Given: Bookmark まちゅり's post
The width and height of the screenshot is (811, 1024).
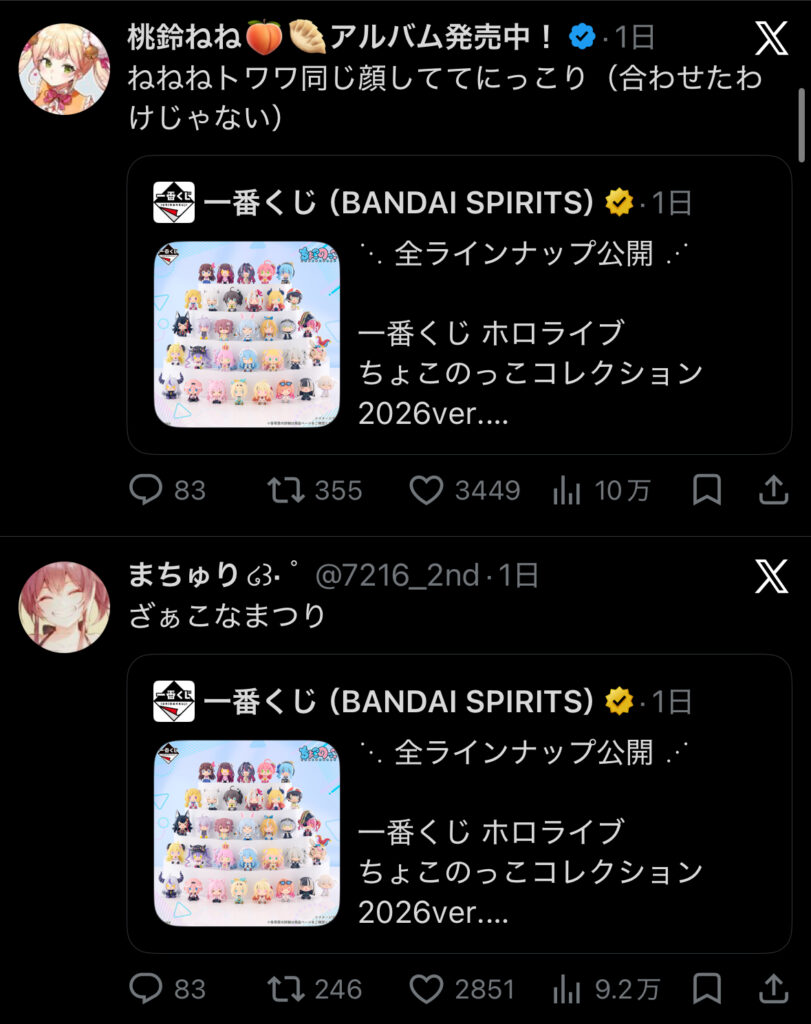Looking at the screenshot, I should [707, 988].
